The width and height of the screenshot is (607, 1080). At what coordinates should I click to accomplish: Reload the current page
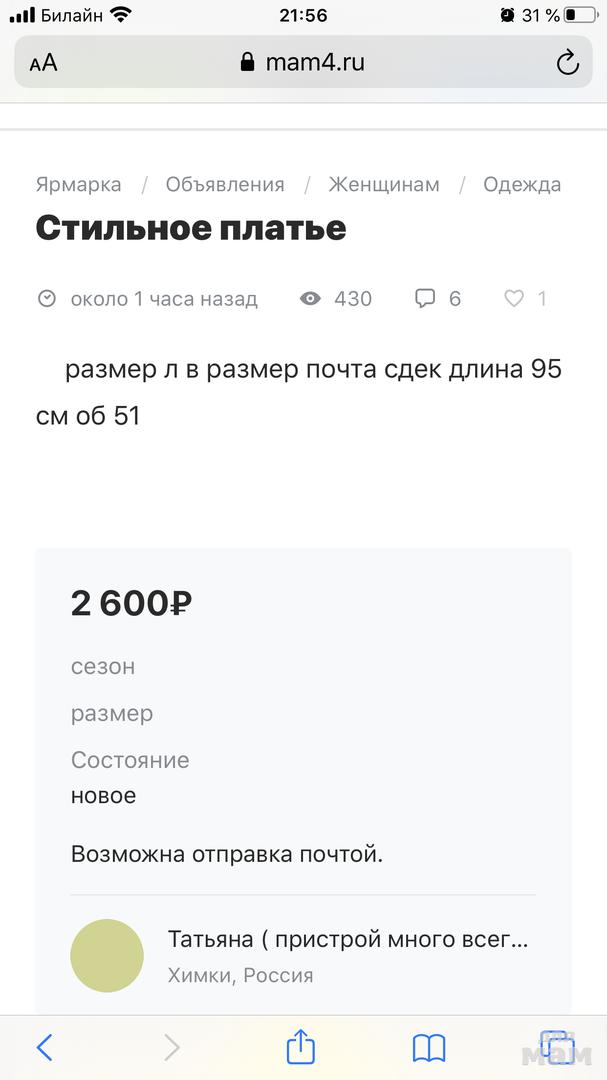pos(567,63)
